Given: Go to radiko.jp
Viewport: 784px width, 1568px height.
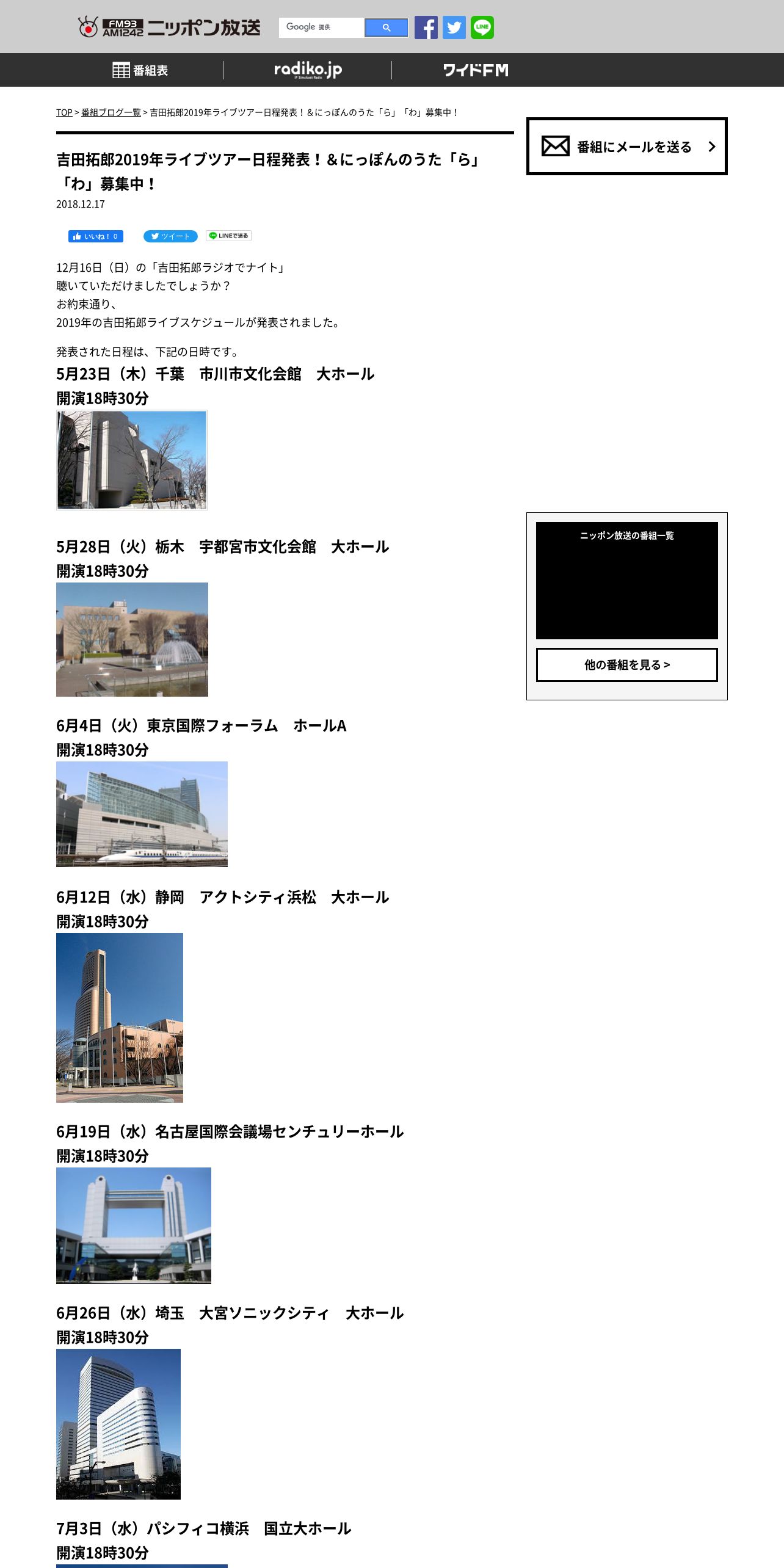Looking at the screenshot, I should click(x=308, y=70).
